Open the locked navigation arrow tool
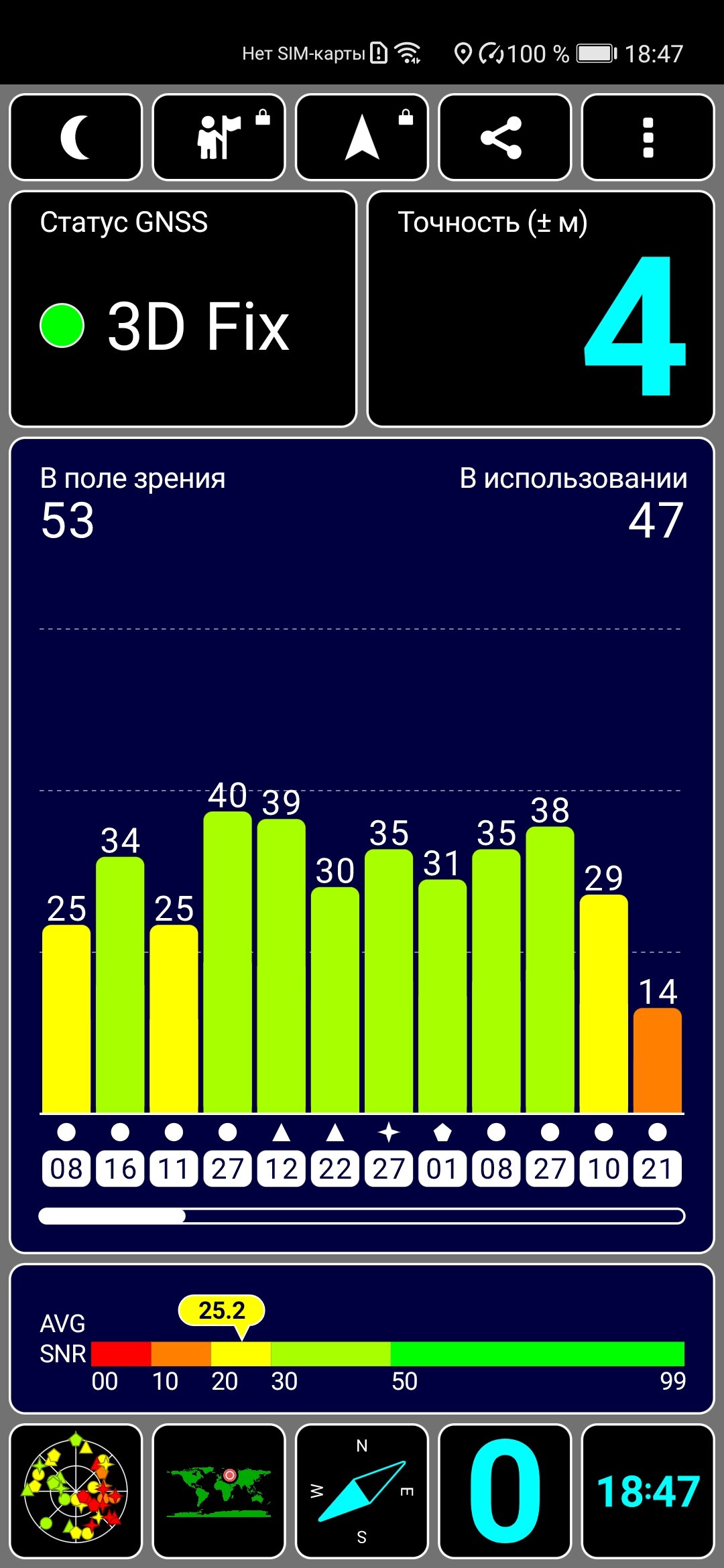The width and height of the screenshot is (724, 1568). pyautogui.click(x=362, y=137)
